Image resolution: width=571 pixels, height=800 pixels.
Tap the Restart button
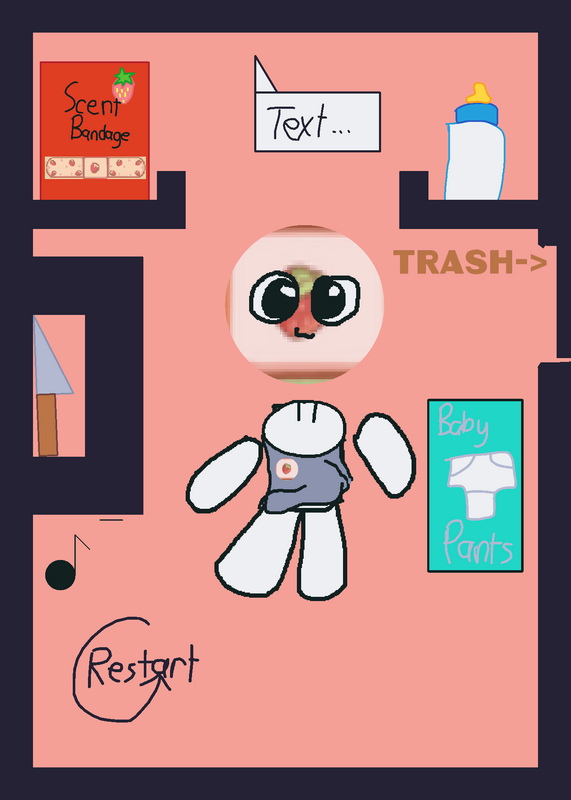[136, 669]
